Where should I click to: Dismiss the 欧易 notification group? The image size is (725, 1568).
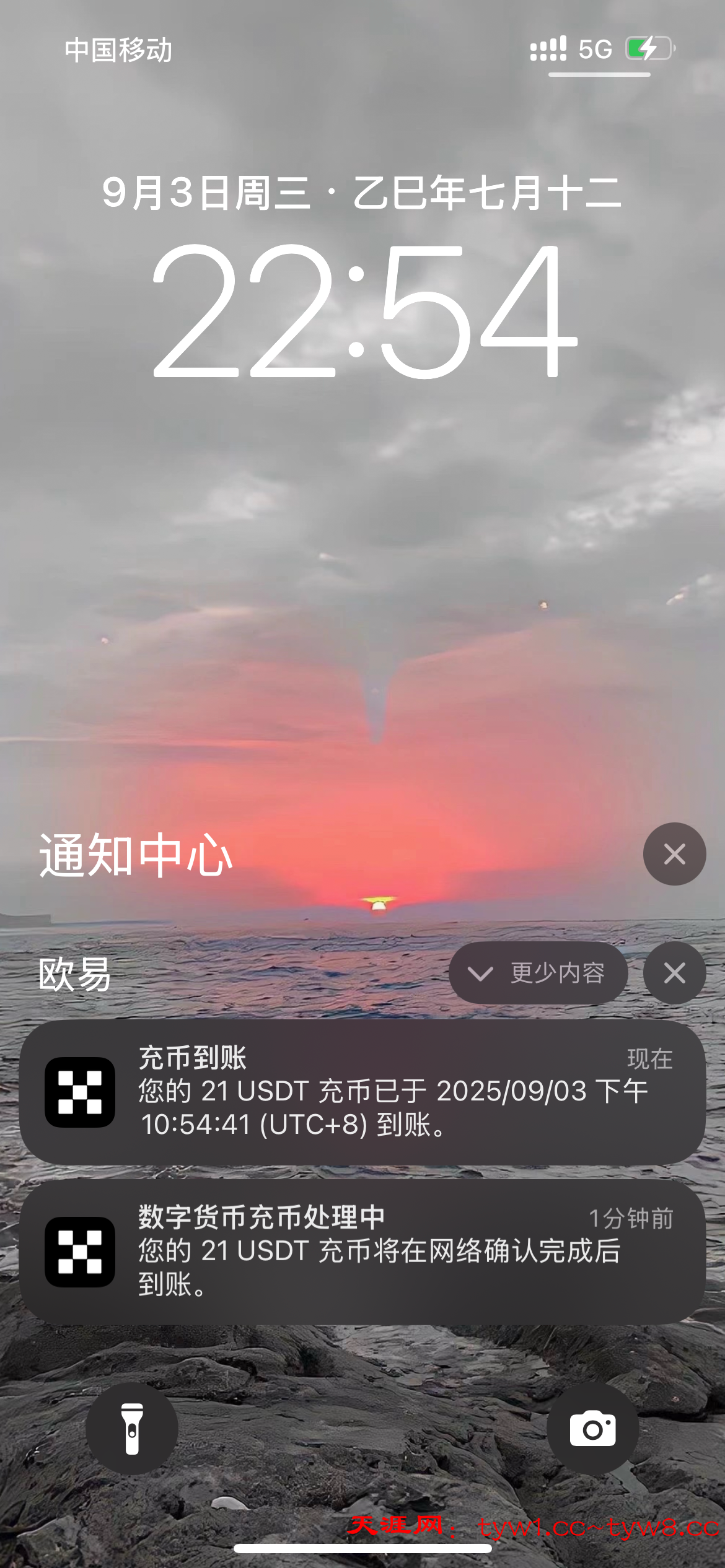[674, 973]
